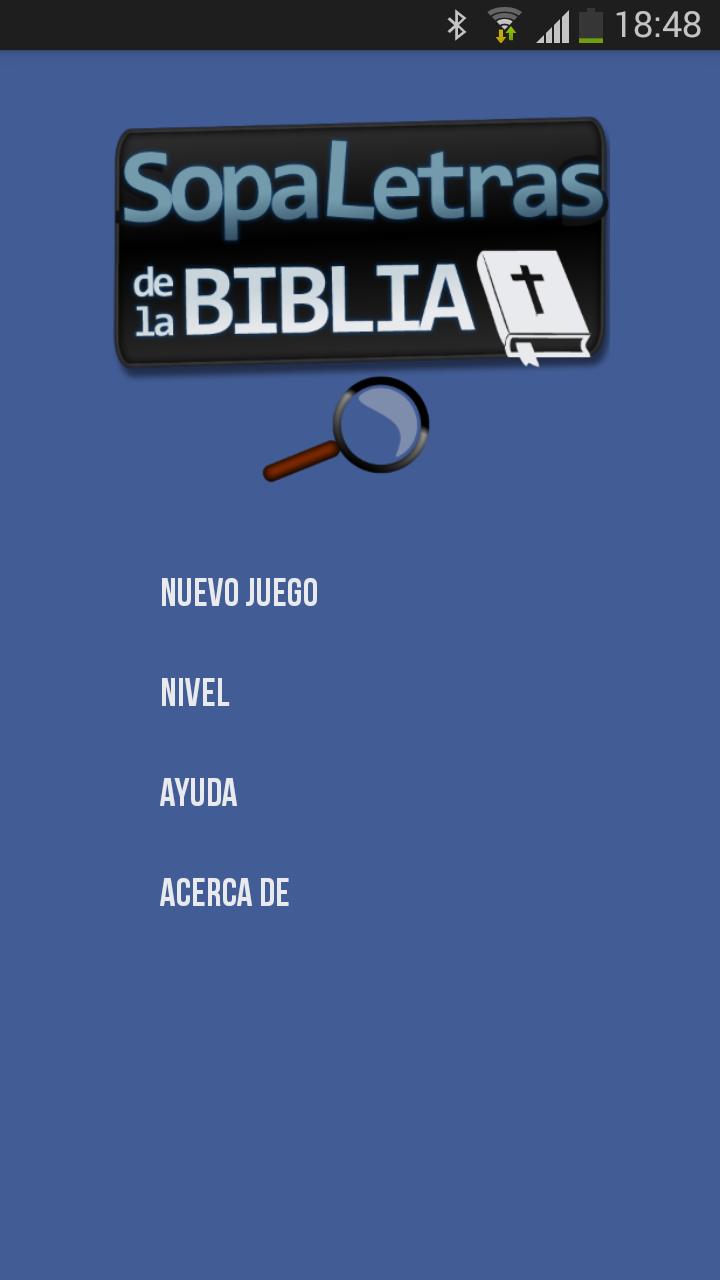Open the Ayuda help section
Viewport: 720px width, 1280px height.
[199, 793]
